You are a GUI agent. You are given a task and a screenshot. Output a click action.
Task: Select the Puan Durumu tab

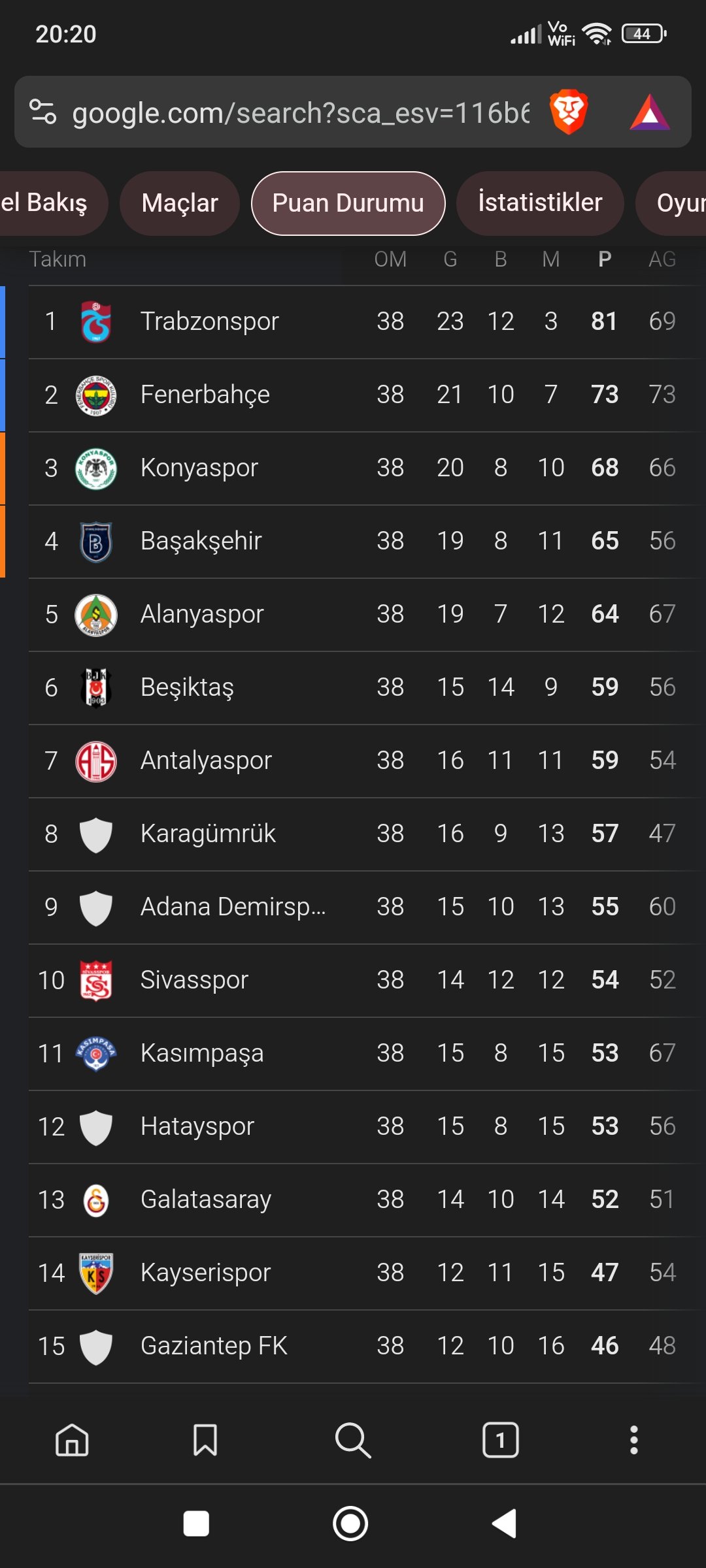(x=348, y=203)
